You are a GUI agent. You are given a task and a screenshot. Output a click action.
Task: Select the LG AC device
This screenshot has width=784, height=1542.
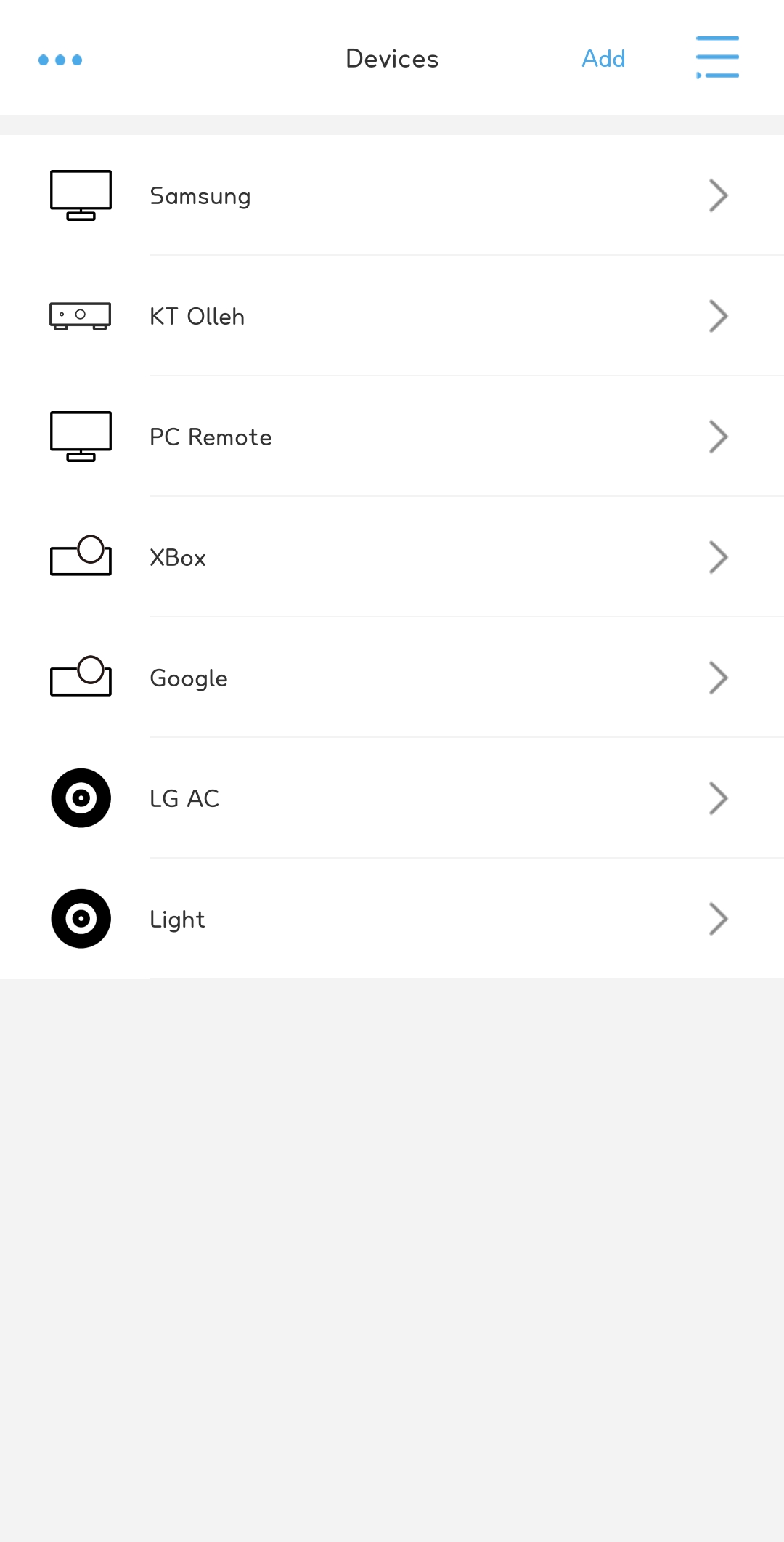[x=392, y=798]
